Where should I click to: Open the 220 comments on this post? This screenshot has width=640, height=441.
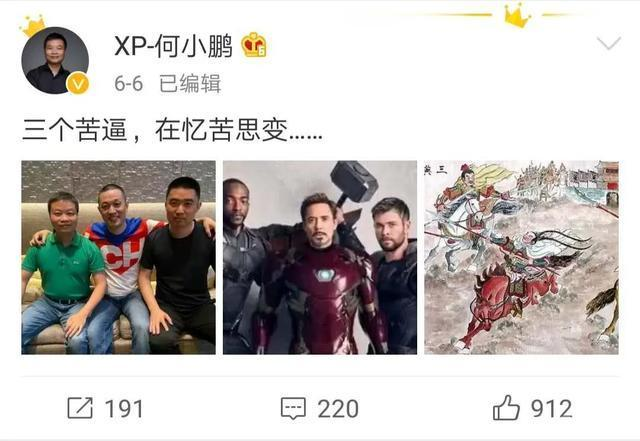tap(319, 408)
